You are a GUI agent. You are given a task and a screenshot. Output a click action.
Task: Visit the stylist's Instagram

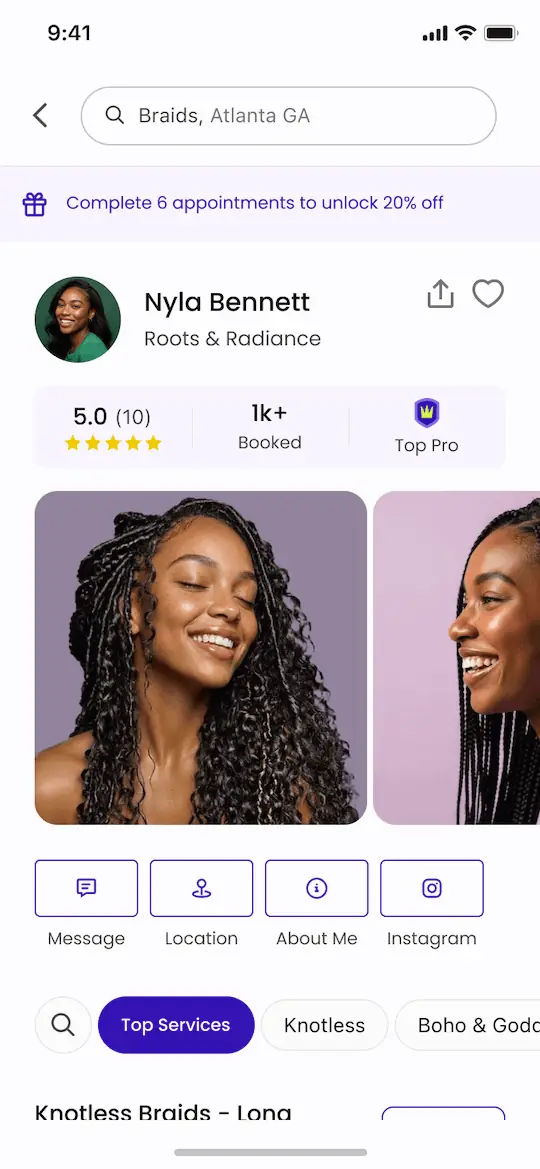click(x=432, y=888)
